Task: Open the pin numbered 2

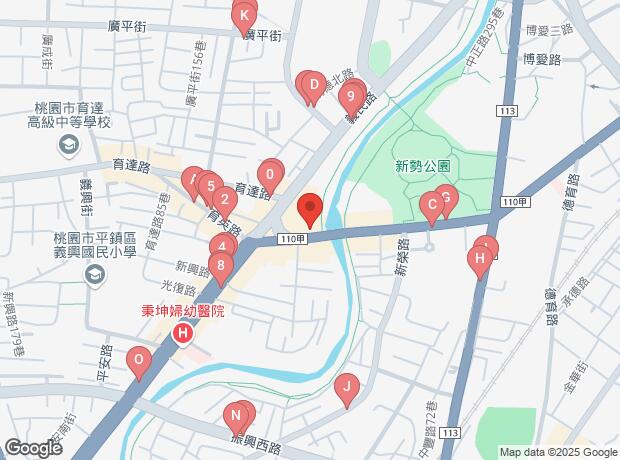Action: (x=227, y=197)
